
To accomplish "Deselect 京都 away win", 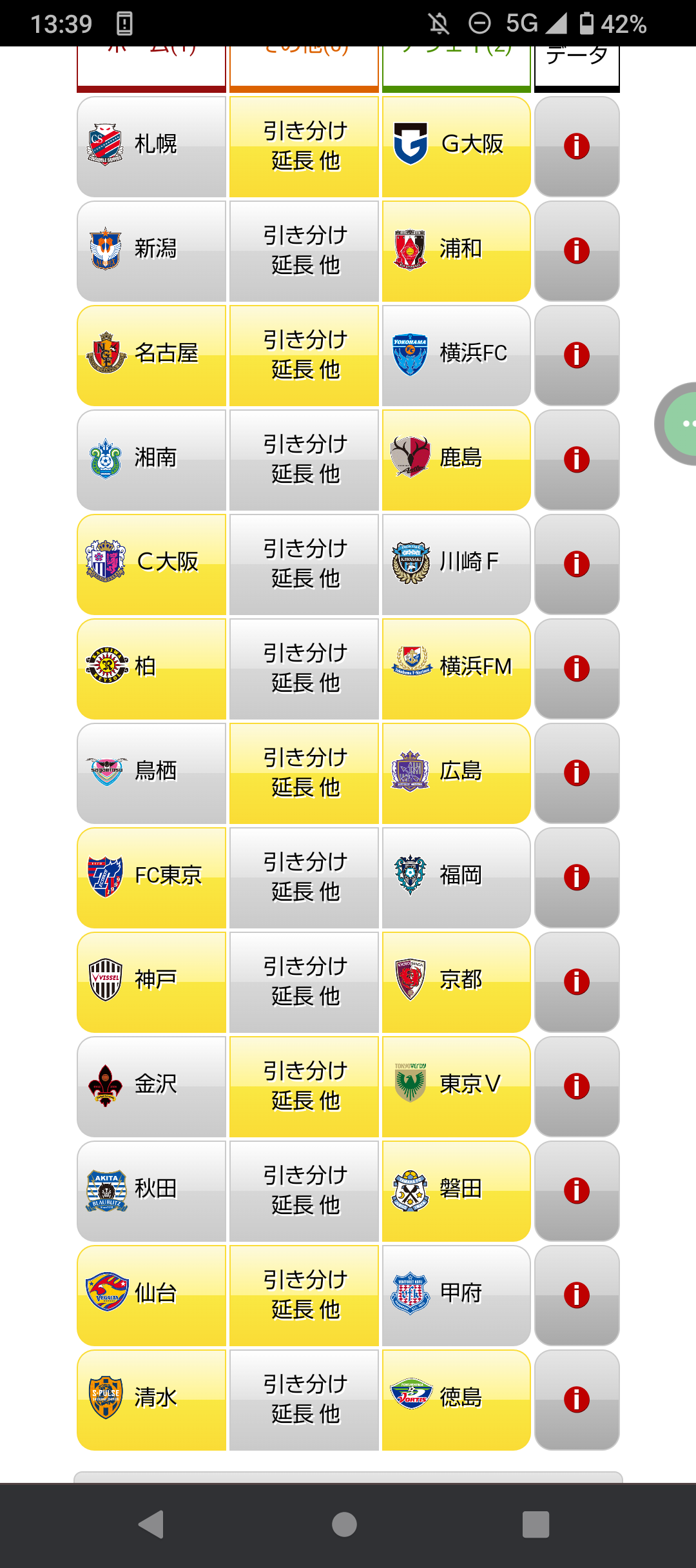I will 456,983.
